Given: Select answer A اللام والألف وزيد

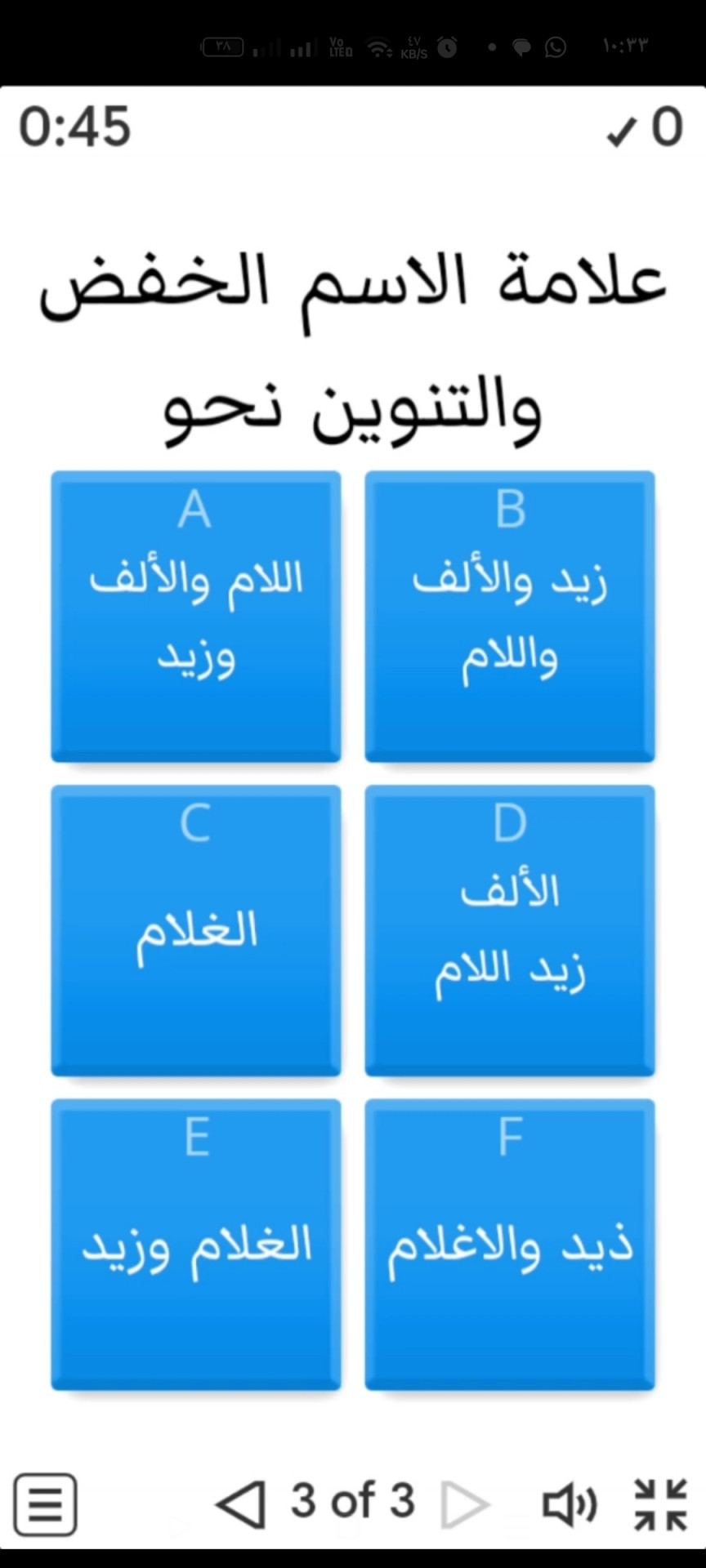Looking at the screenshot, I should coord(196,617).
